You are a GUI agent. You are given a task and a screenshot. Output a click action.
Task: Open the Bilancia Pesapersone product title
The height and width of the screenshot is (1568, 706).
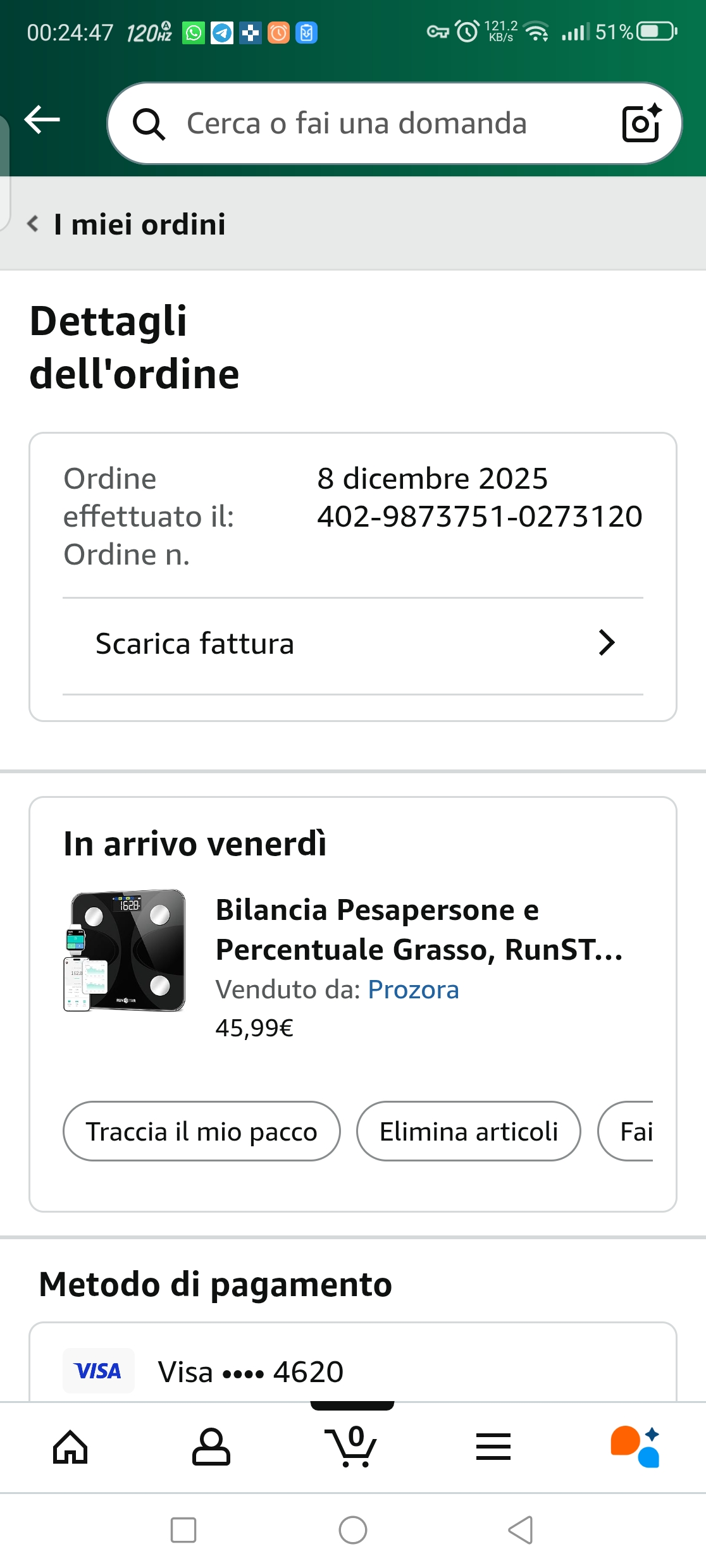click(419, 929)
